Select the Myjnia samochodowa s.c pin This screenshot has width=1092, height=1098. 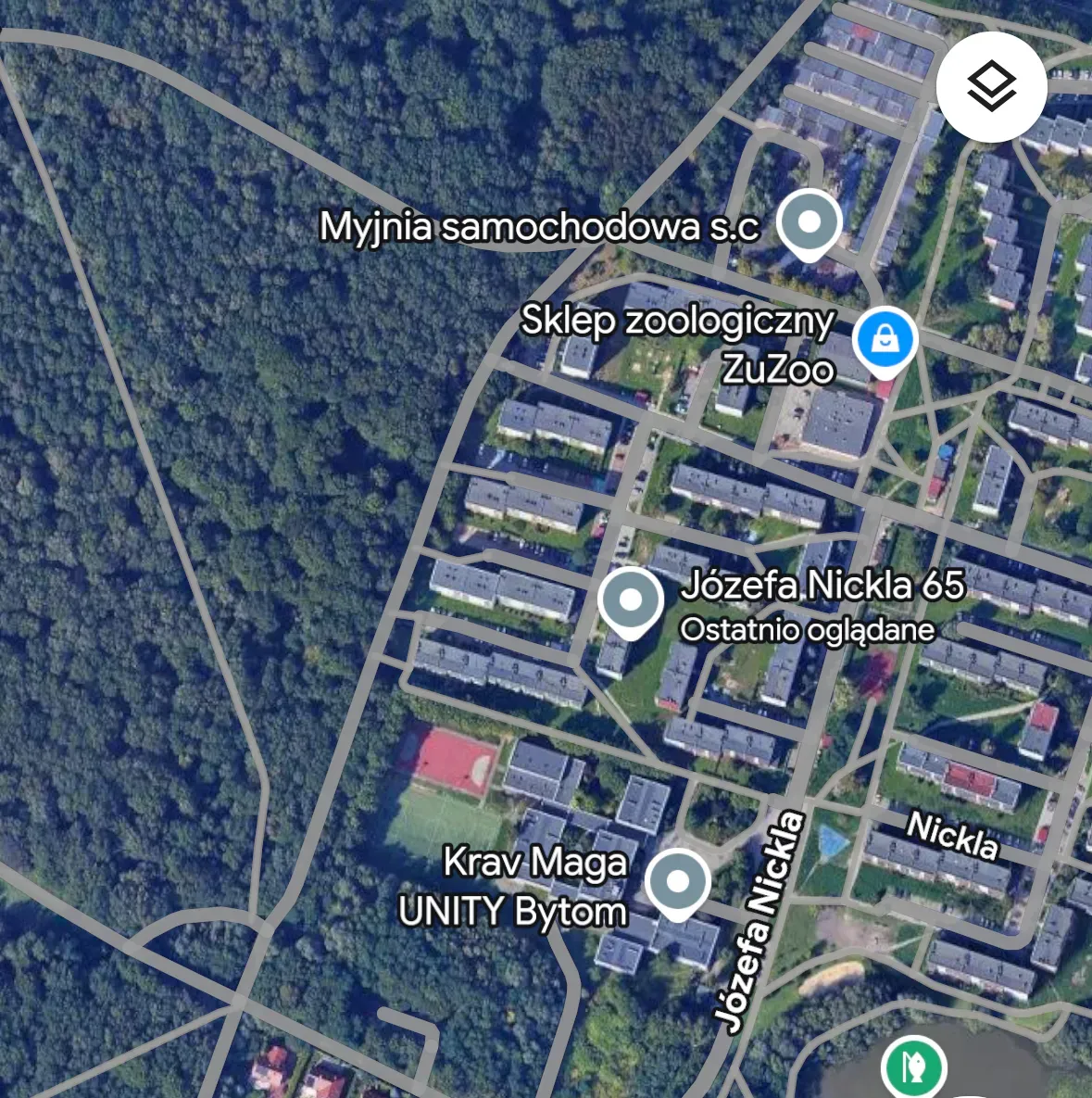pyautogui.click(x=810, y=223)
